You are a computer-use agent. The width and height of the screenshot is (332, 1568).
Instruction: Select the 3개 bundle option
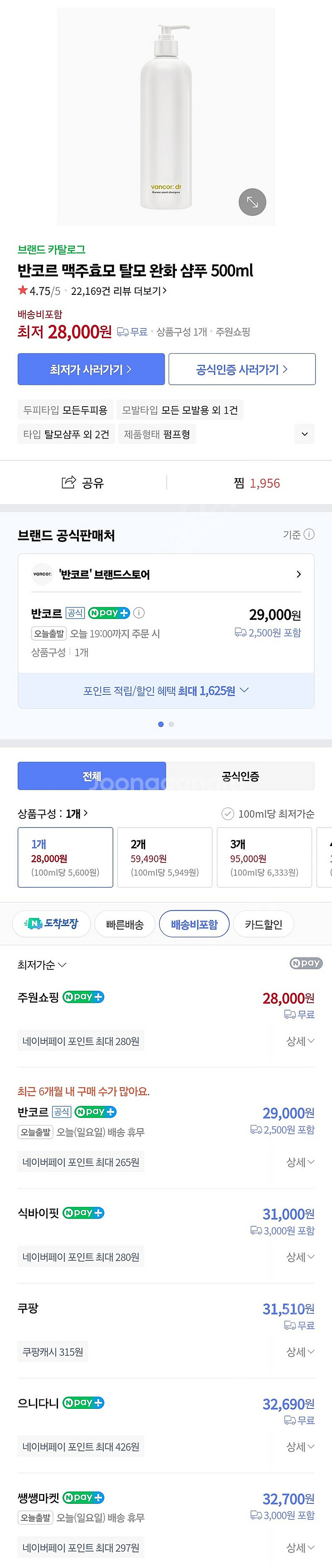(264, 856)
